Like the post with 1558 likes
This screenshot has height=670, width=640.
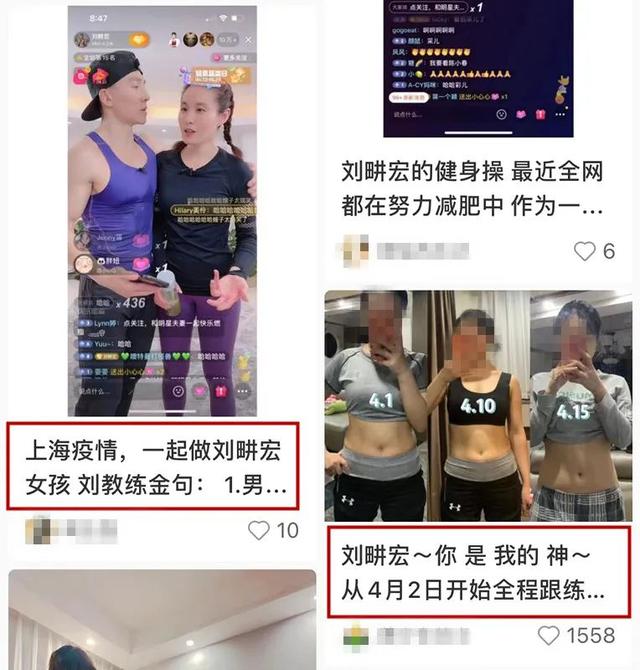coord(549,635)
